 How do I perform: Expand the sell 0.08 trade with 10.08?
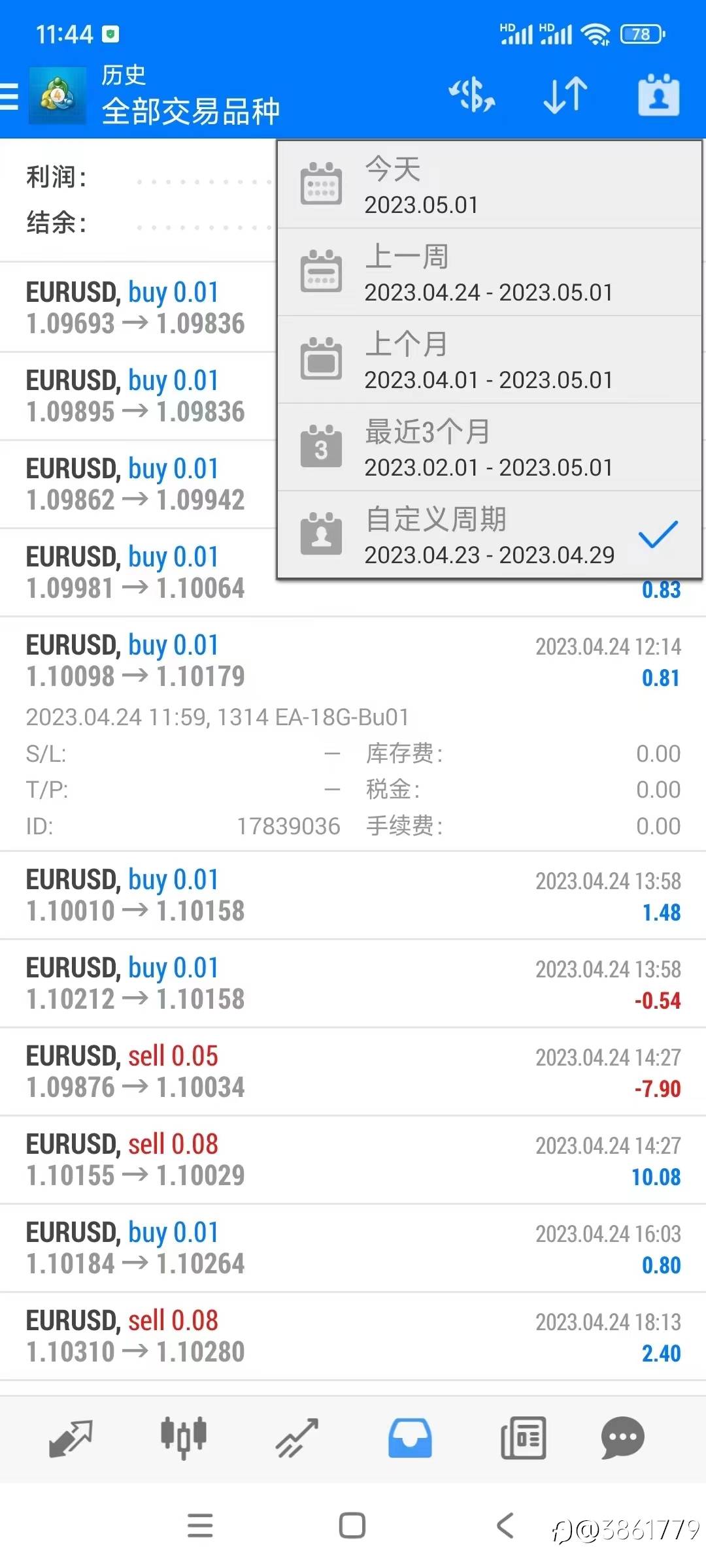(x=353, y=1160)
